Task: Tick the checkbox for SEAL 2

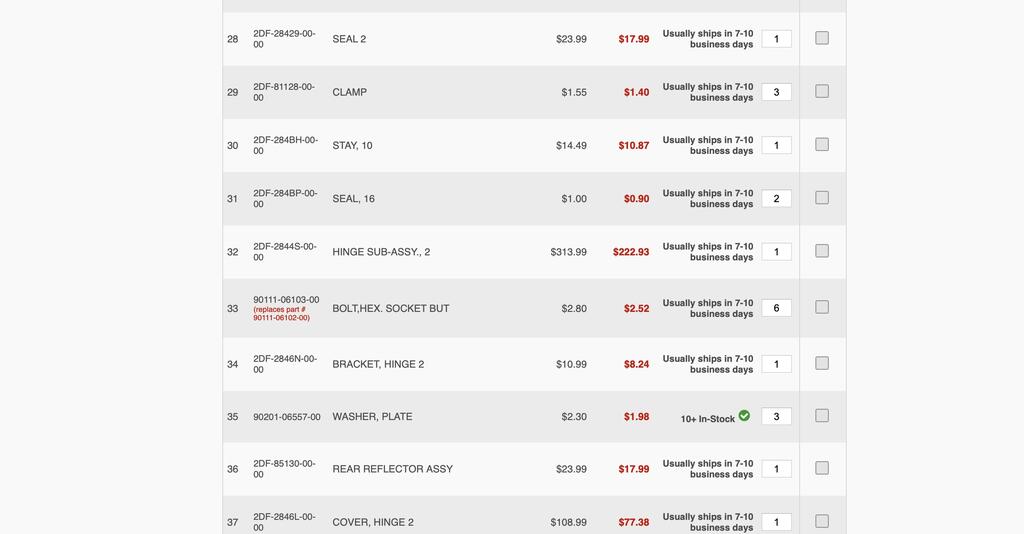Action: pos(822,38)
